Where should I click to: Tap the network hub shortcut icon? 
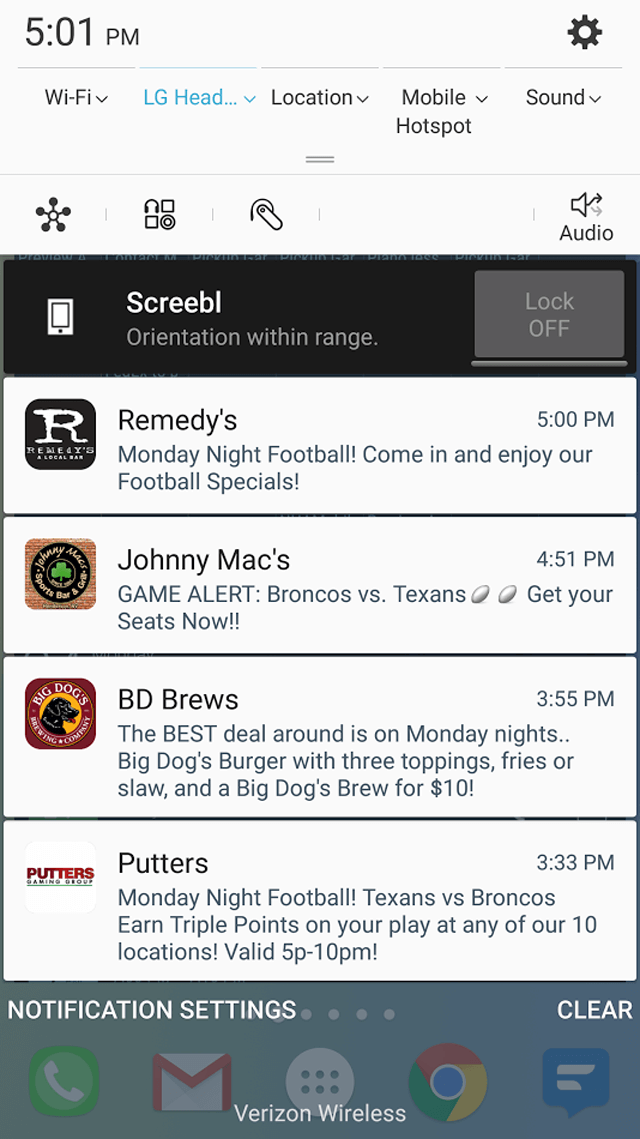click(x=53, y=215)
